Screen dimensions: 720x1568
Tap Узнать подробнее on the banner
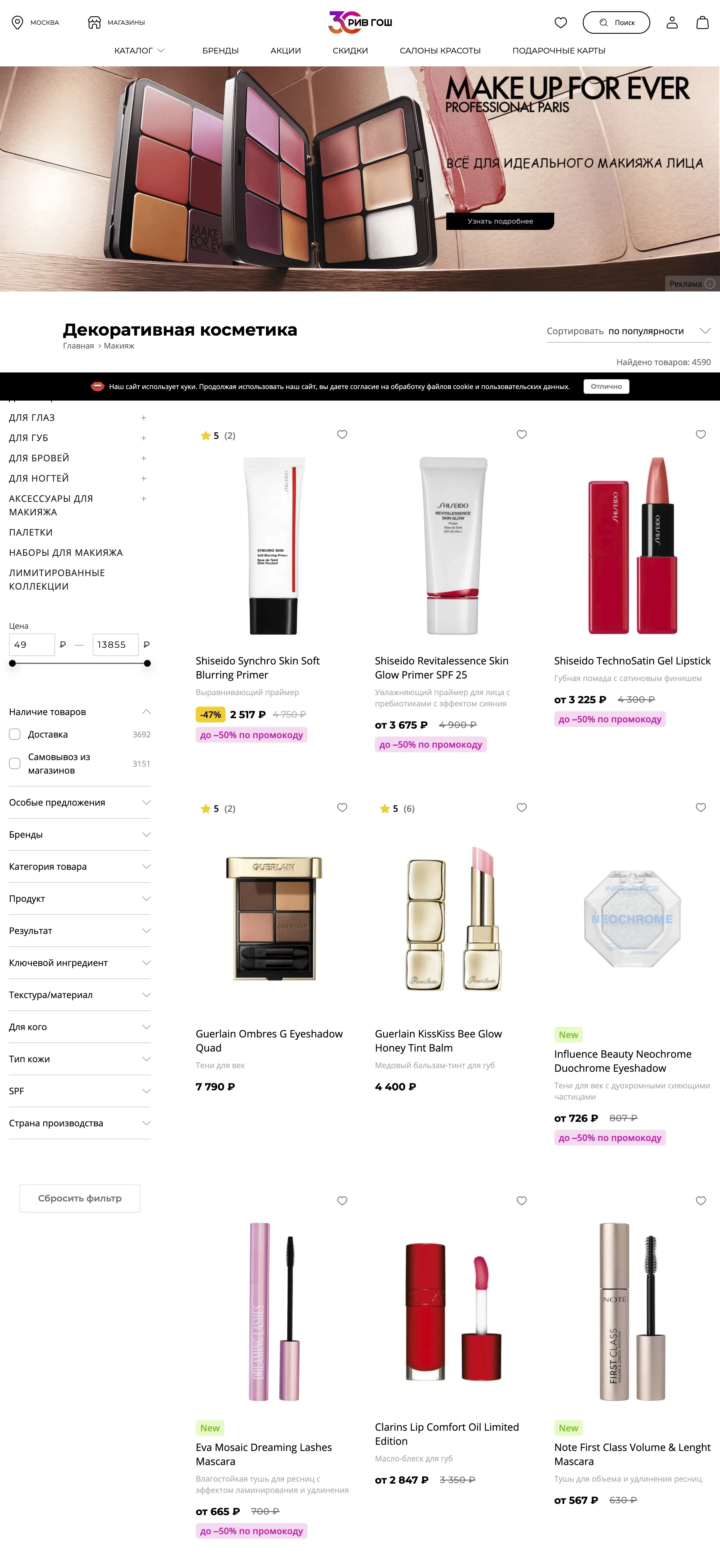tap(500, 221)
